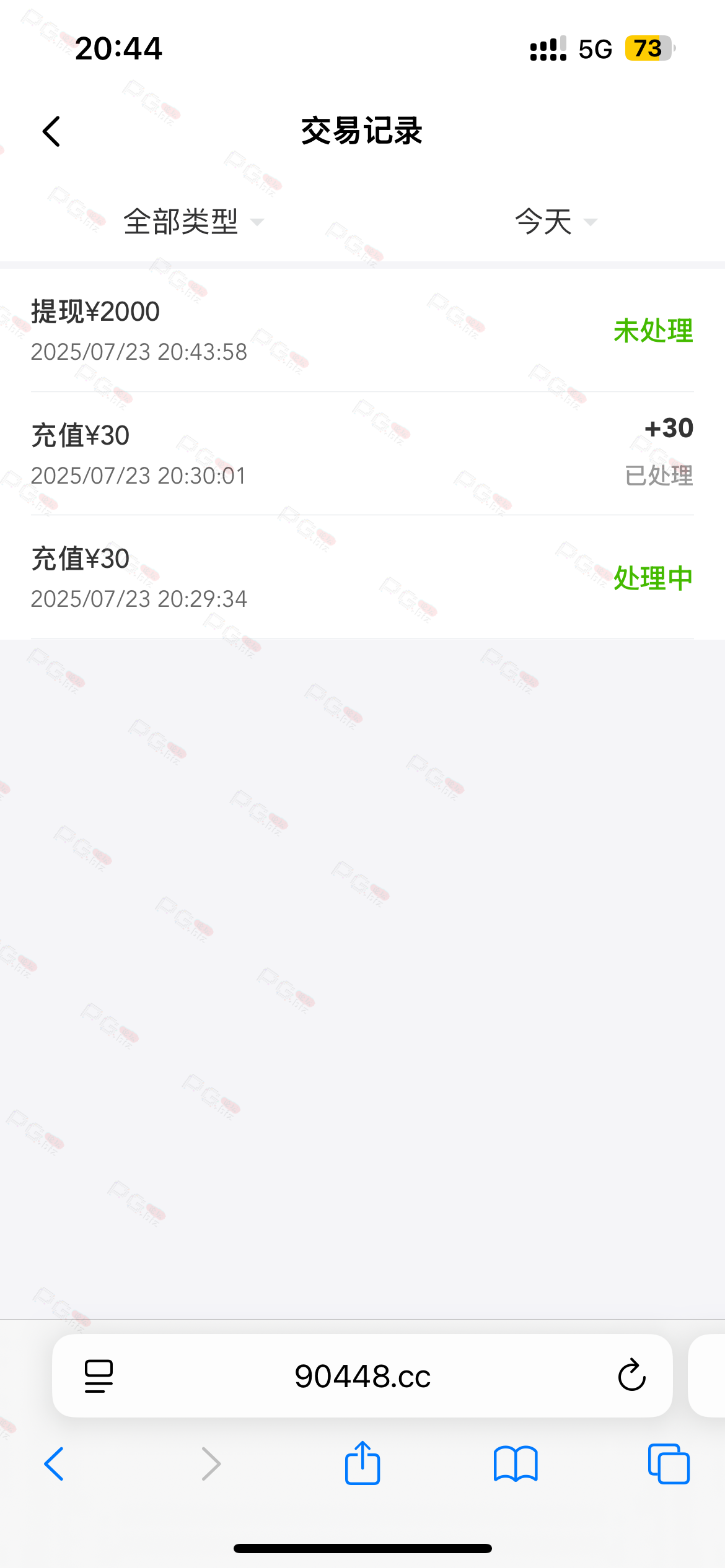Share this page from the browser toolbar
Image resolution: width=725 pixels, height=1568 pixels.
pos(362,1464)
